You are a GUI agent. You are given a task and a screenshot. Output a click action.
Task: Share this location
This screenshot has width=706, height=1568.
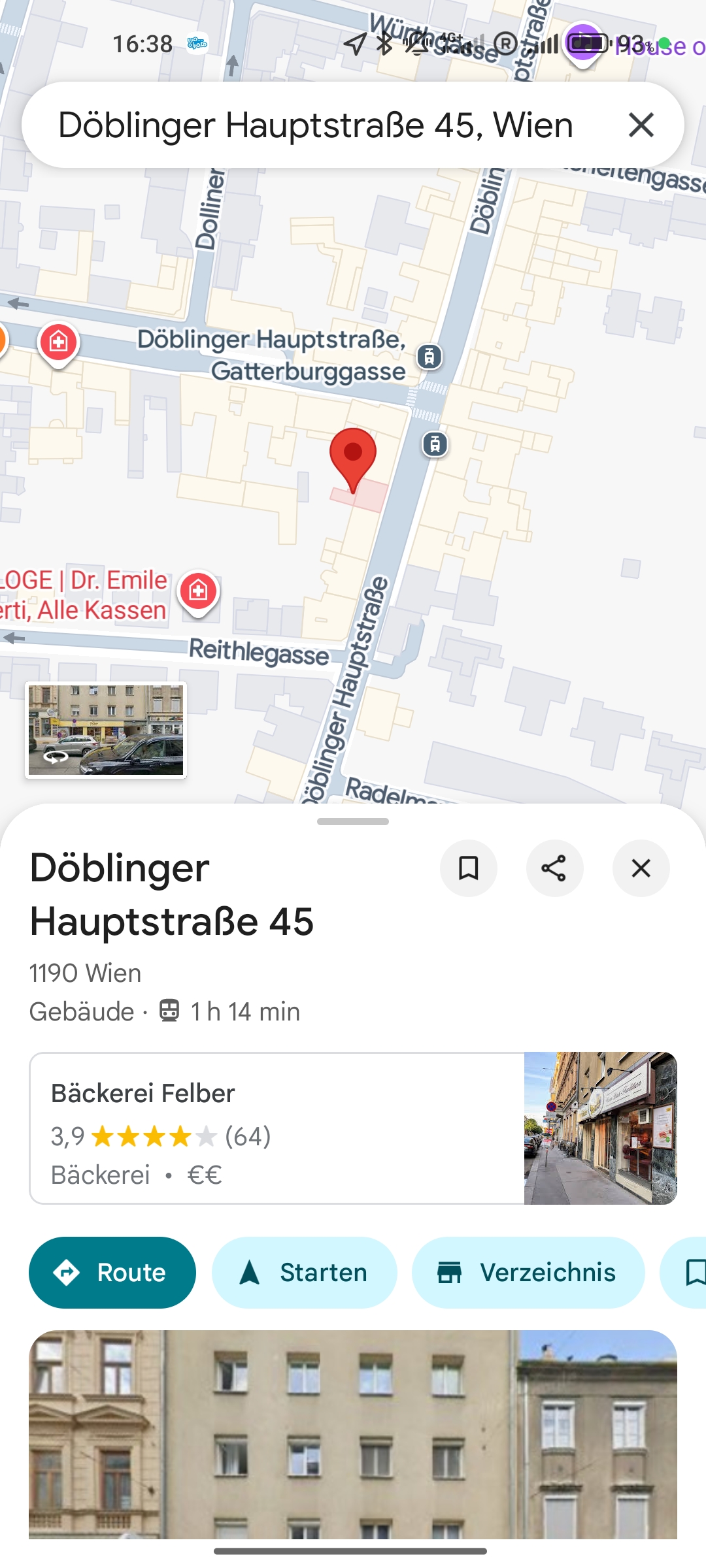coord(554,868)
